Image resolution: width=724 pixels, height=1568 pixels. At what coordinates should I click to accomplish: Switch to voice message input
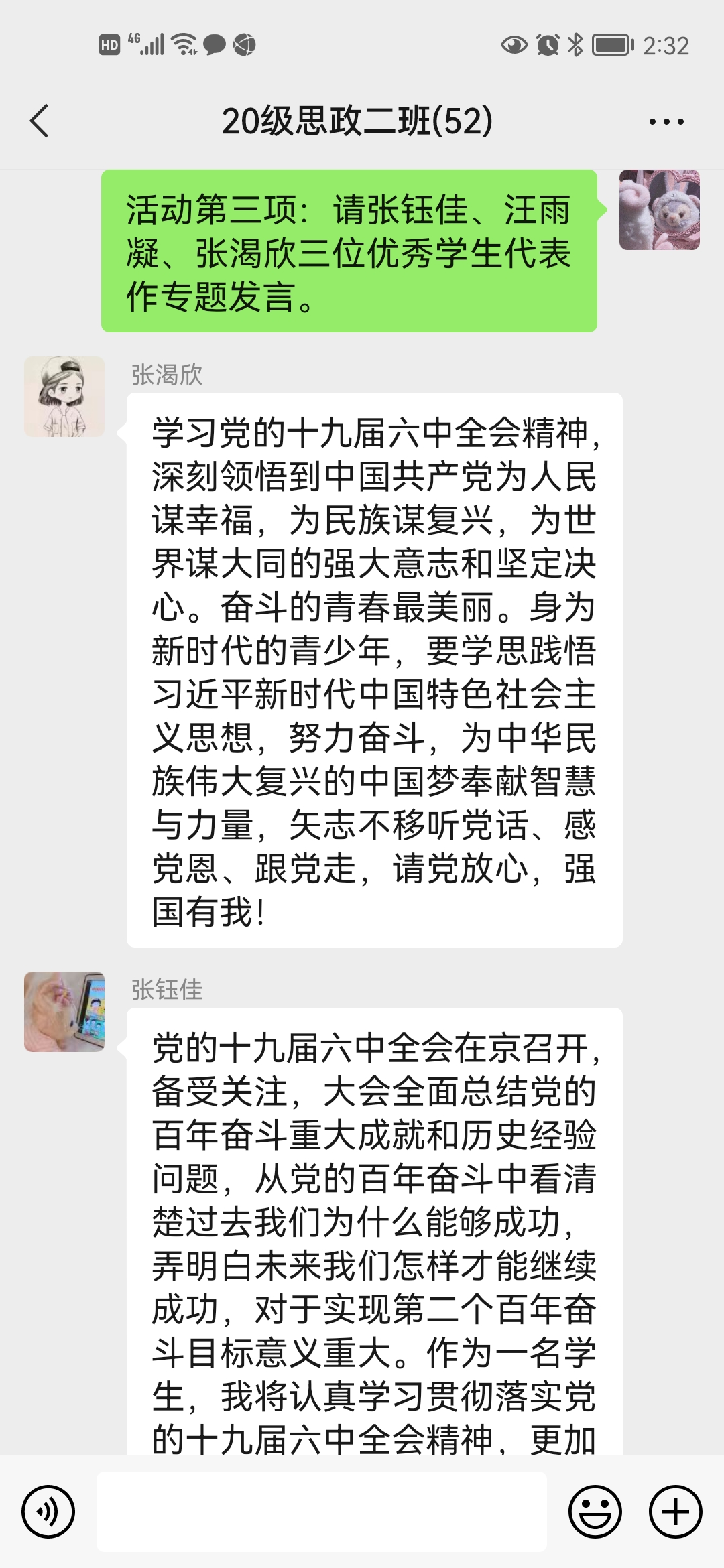48,1512
